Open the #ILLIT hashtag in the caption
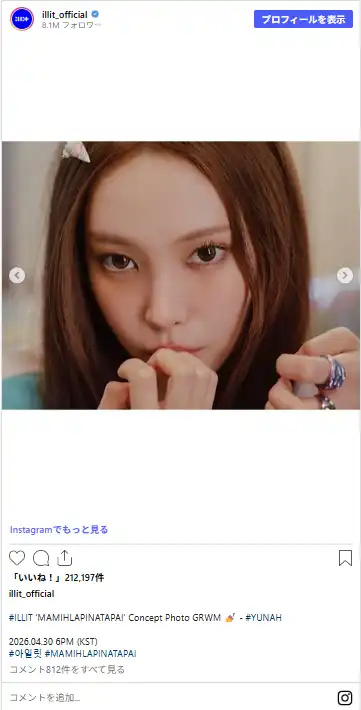361x710 pixels. [x=20, y=618]
